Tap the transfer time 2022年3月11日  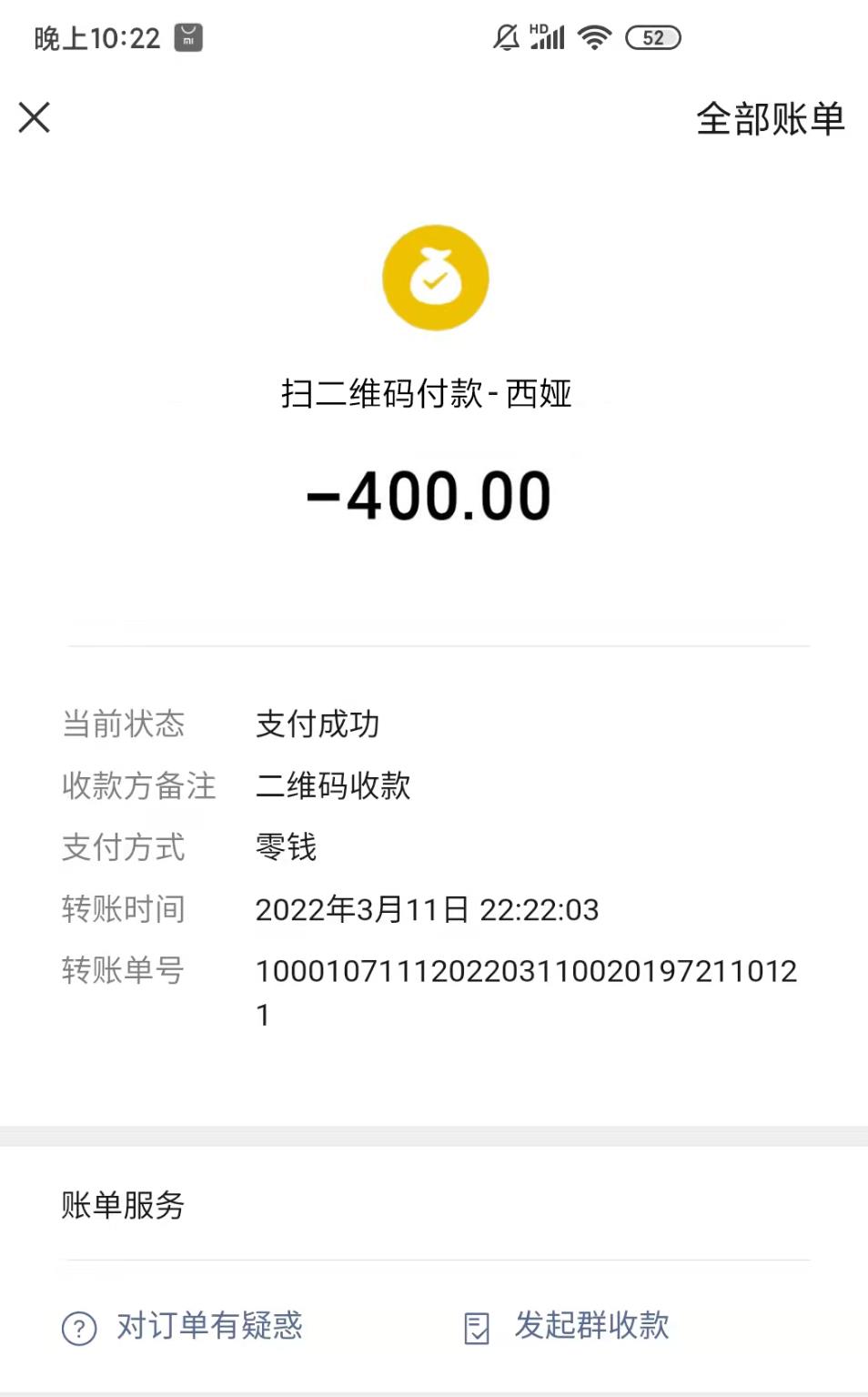tap(428, 908)
